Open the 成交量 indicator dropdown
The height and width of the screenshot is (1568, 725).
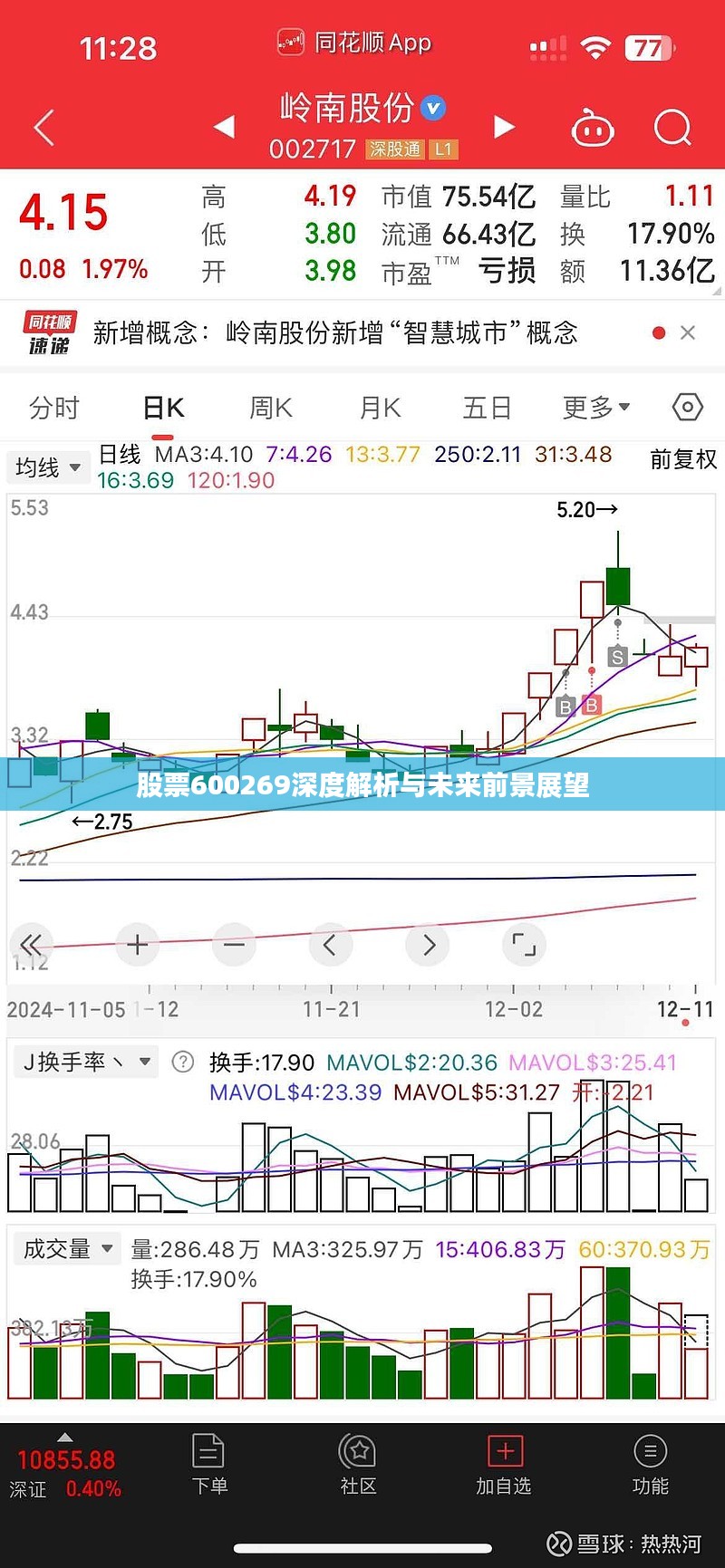click(x=68, y=1249)
